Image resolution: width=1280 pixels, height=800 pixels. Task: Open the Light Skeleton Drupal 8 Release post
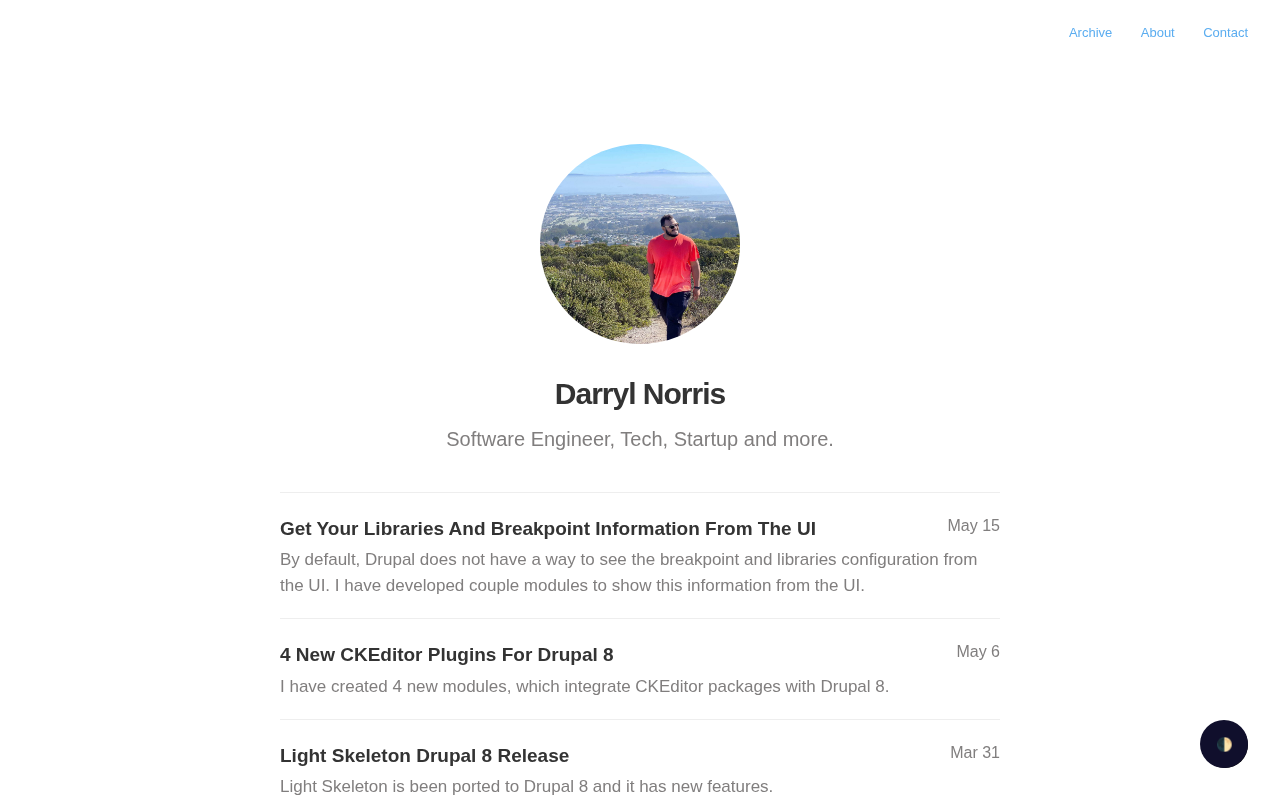click(424, 756)
